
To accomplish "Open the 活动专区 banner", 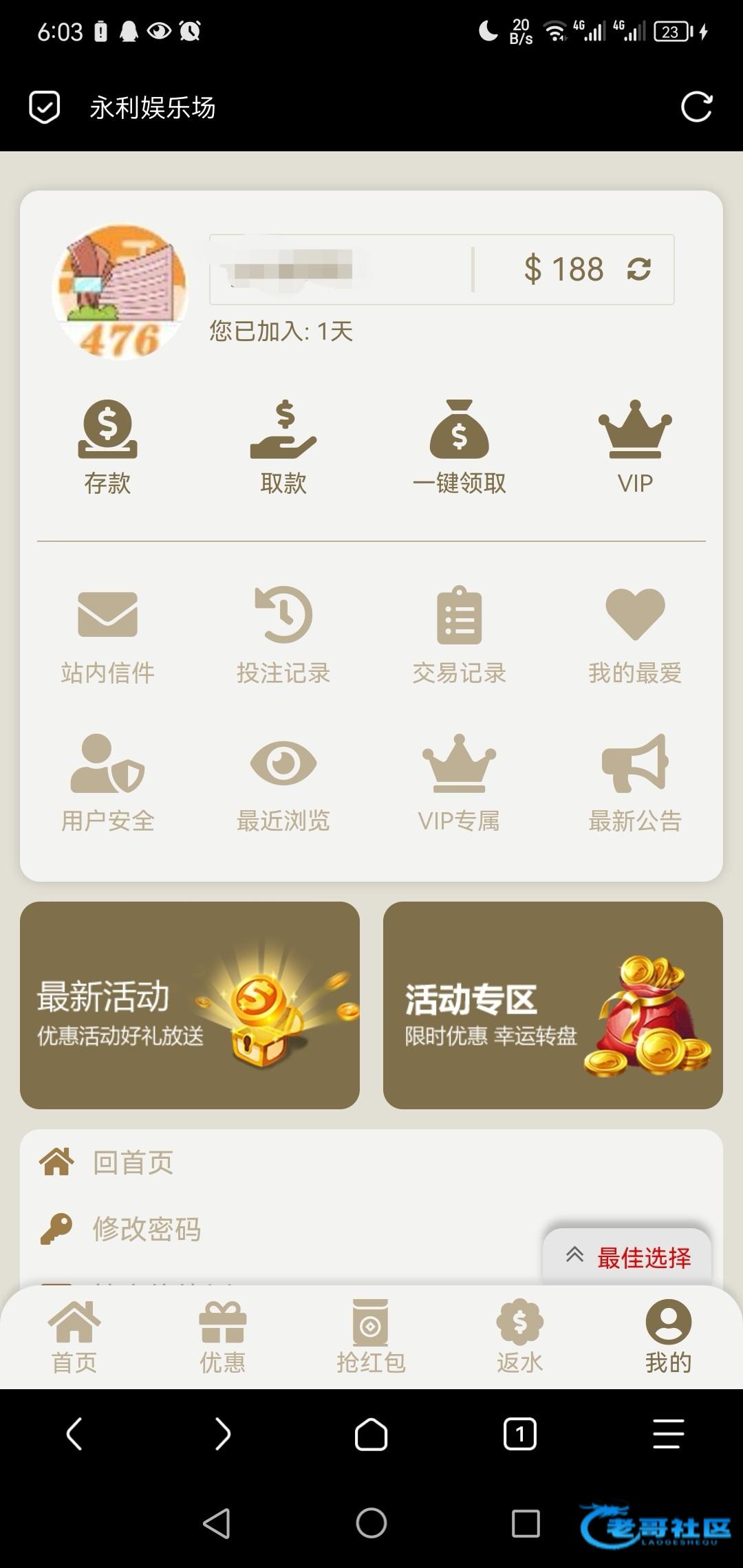I will click(552, 1005).
